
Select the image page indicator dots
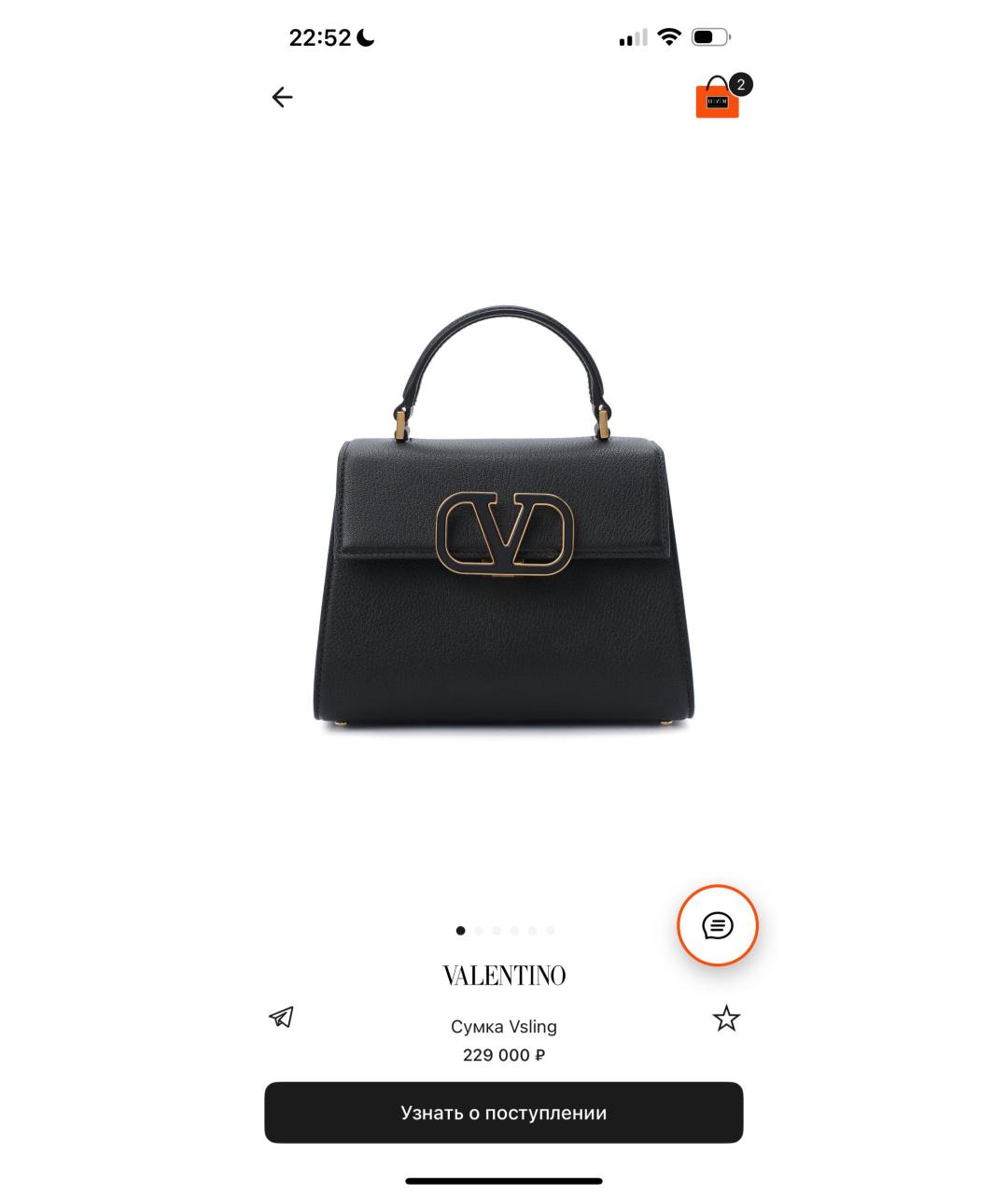[504, 931]
